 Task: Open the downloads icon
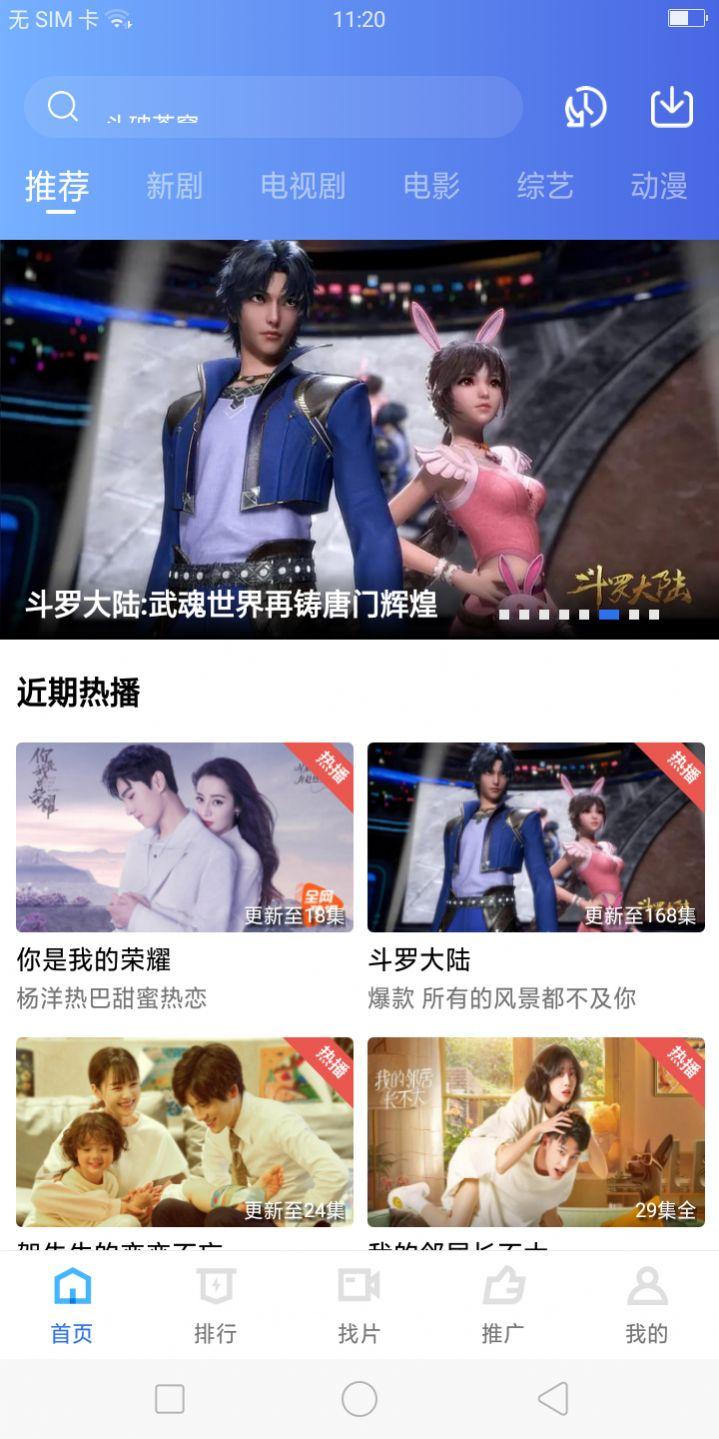(x=671, y=107)
